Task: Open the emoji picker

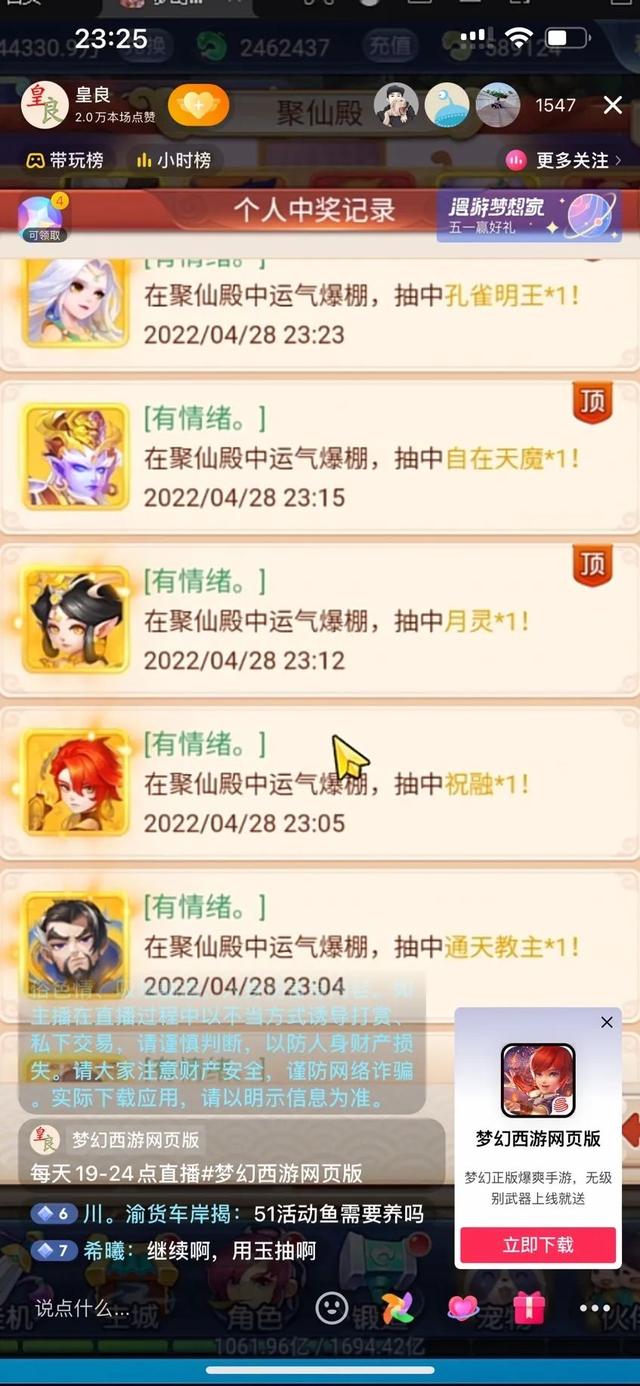Action: point(332,1307)
